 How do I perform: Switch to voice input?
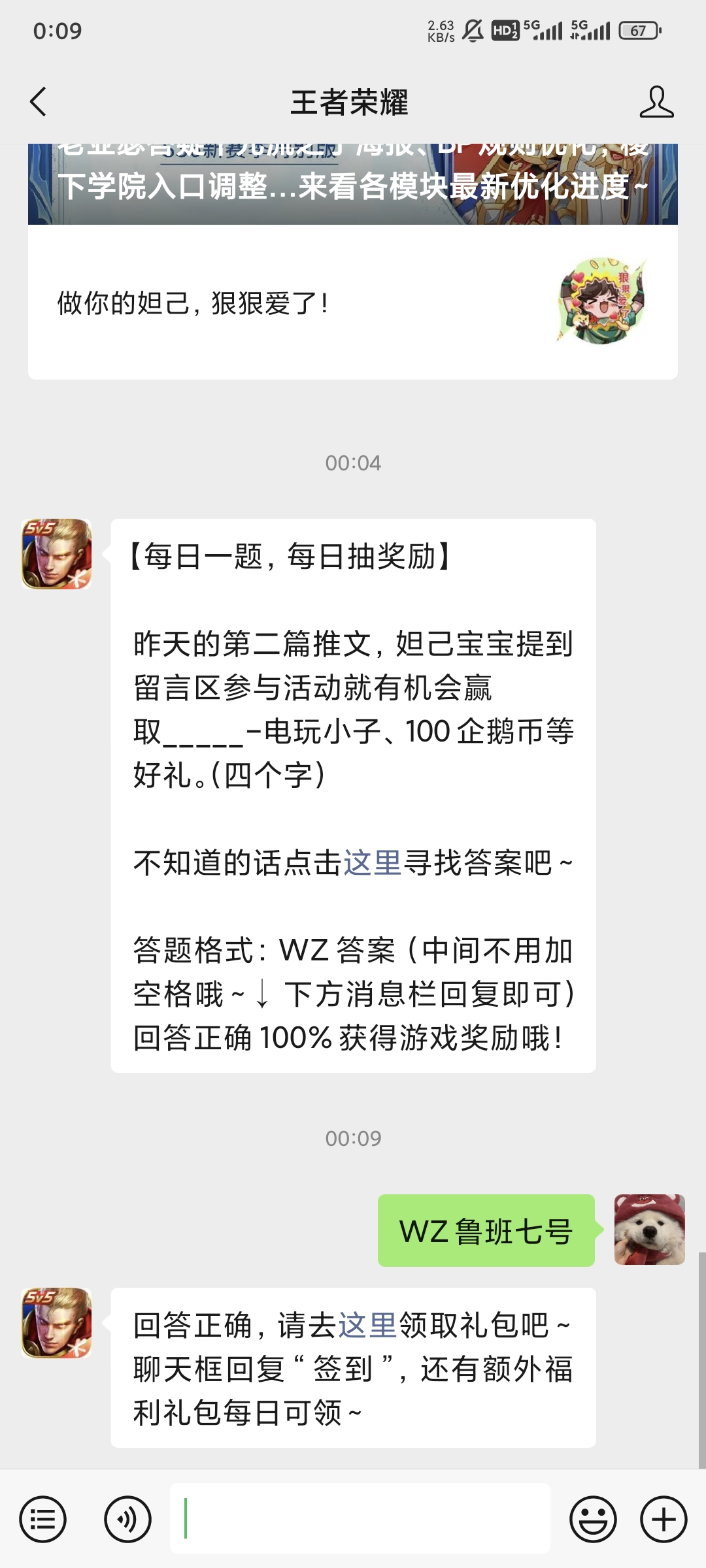127,1519
